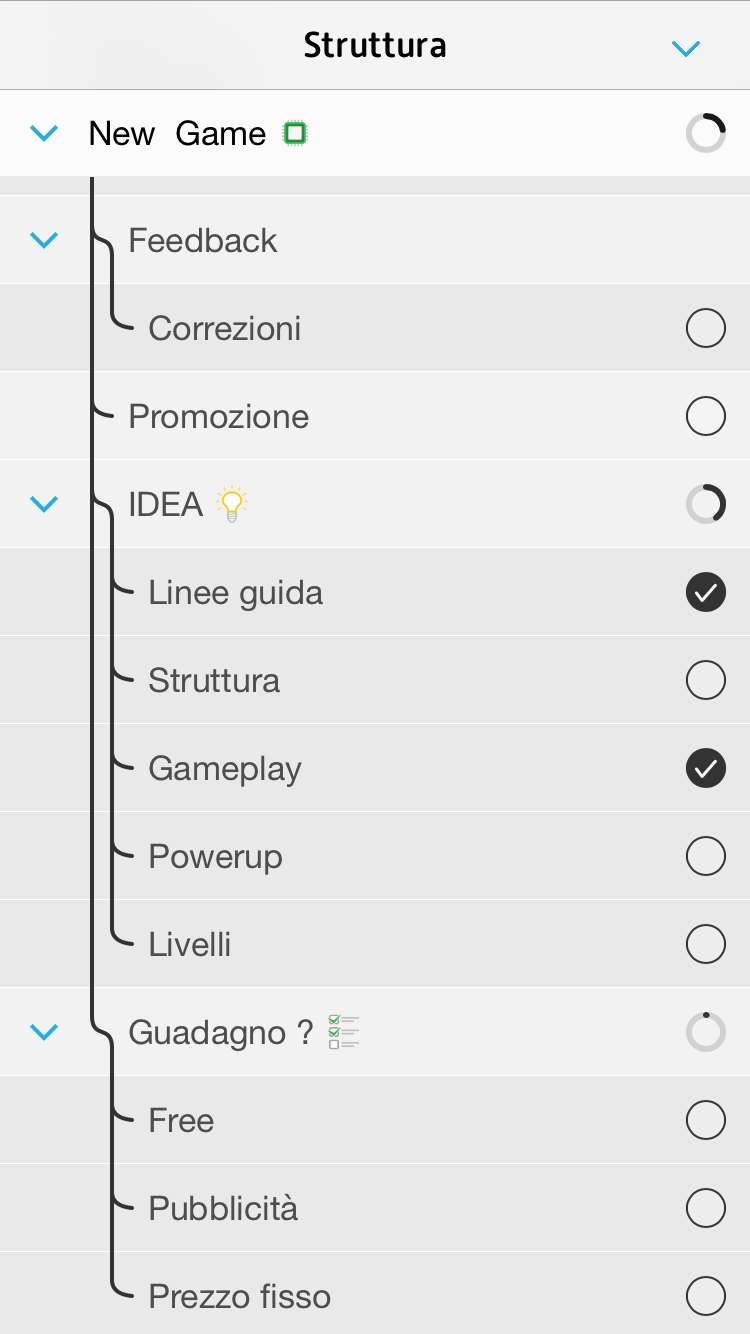Viewport: 750px width, 1334px height.
Task: Tap the chevron in the Struttura header
Action: click(x=686, y=48)
